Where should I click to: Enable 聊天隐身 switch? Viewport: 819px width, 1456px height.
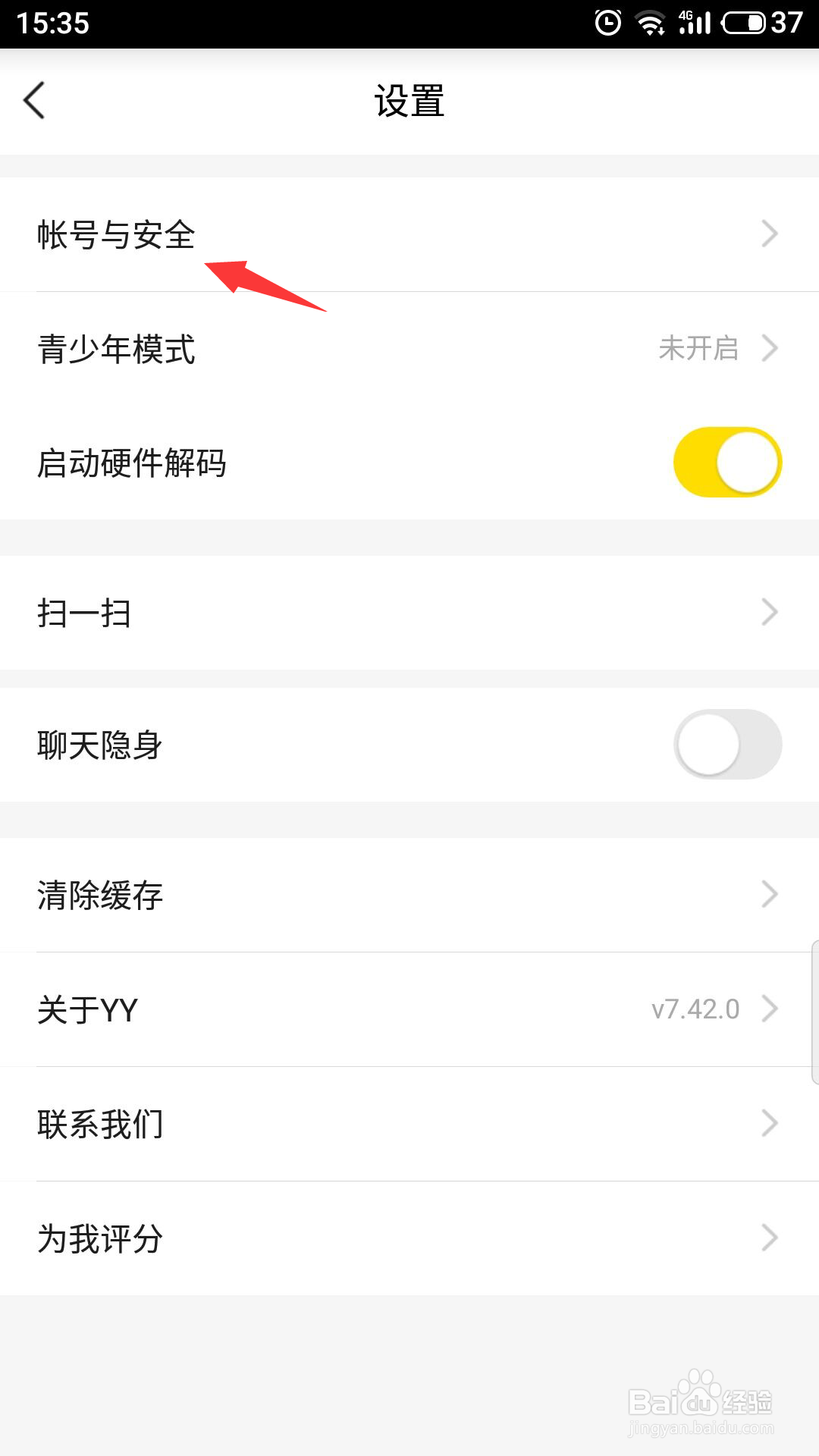tap(727, 745)
